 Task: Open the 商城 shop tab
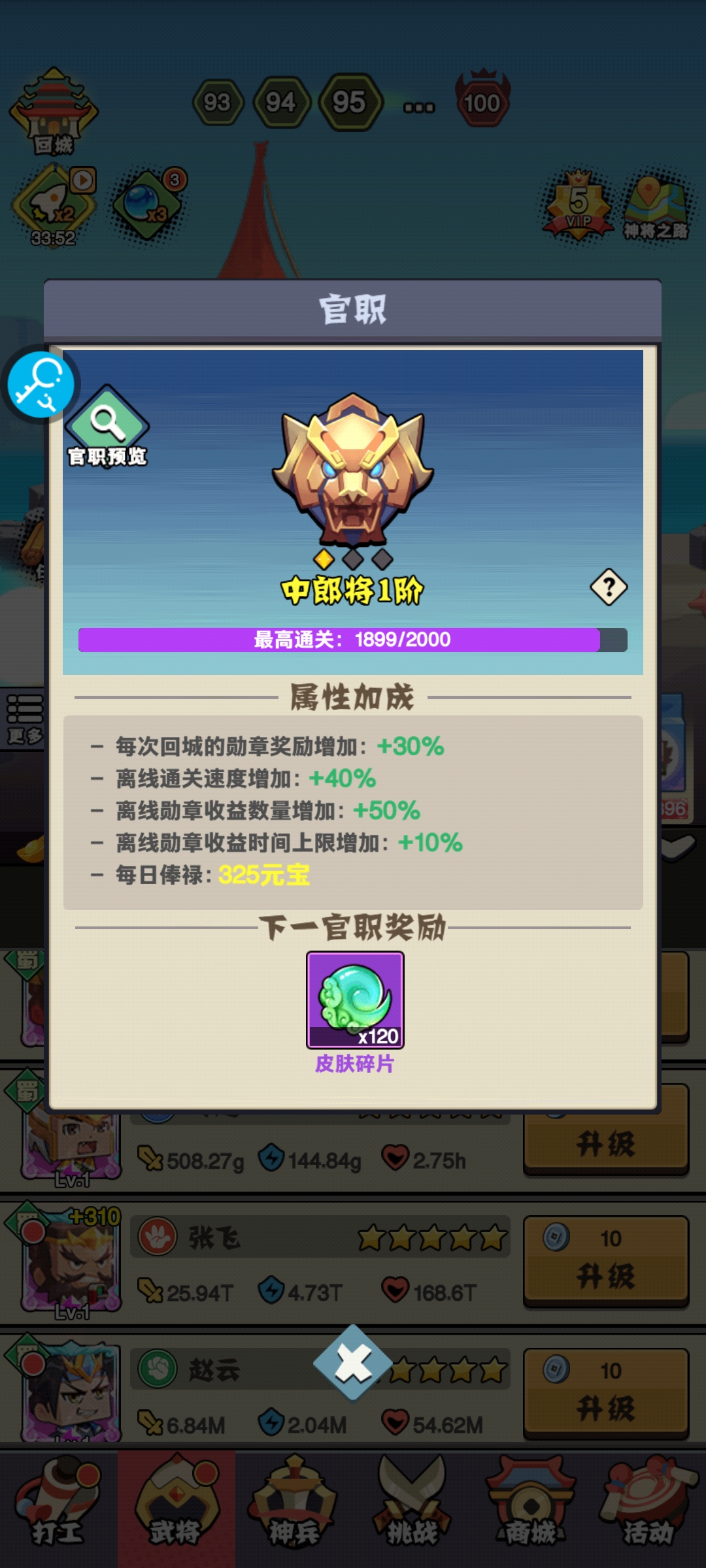(529, 1508)
